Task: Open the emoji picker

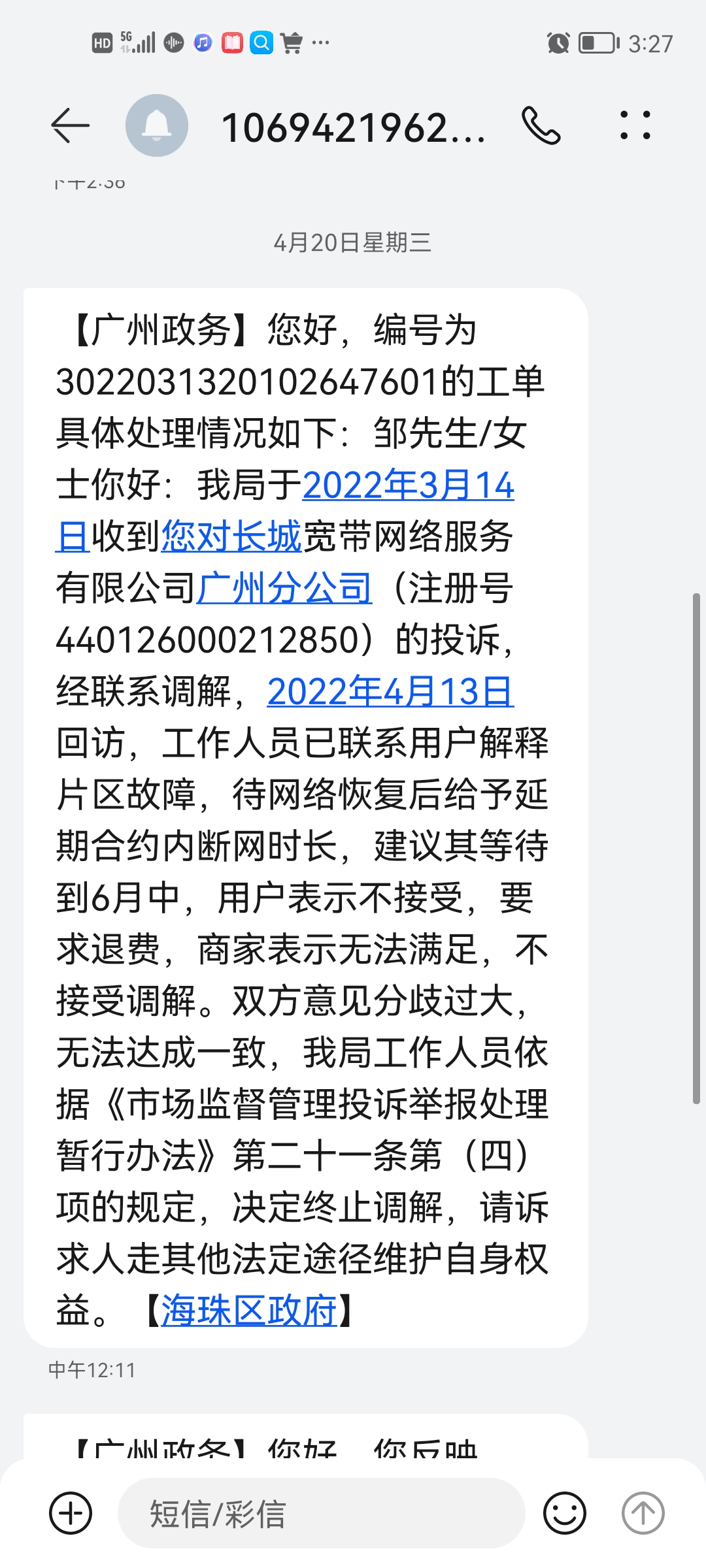Action: click(x=565, y=1513)
